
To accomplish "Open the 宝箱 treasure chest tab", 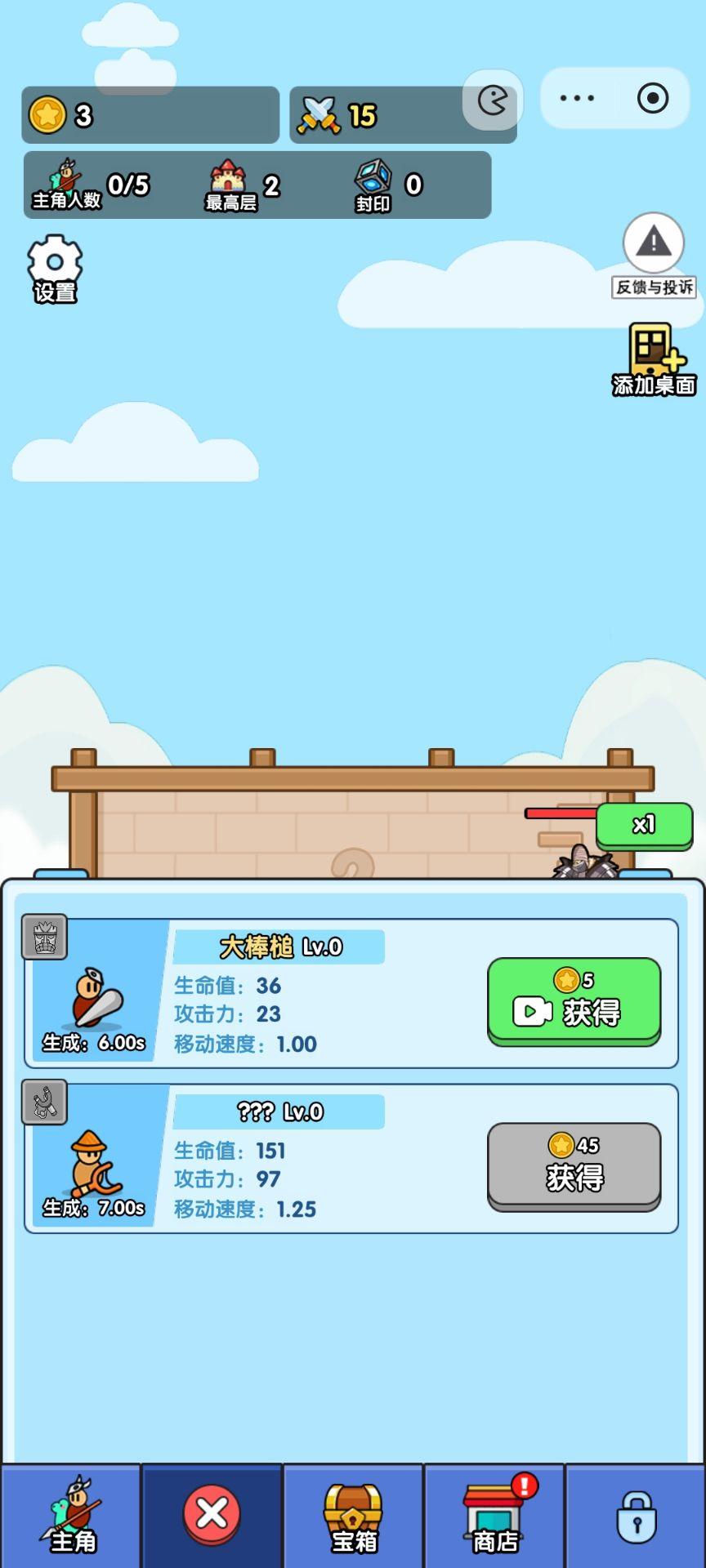I will tap(354, 1516).
